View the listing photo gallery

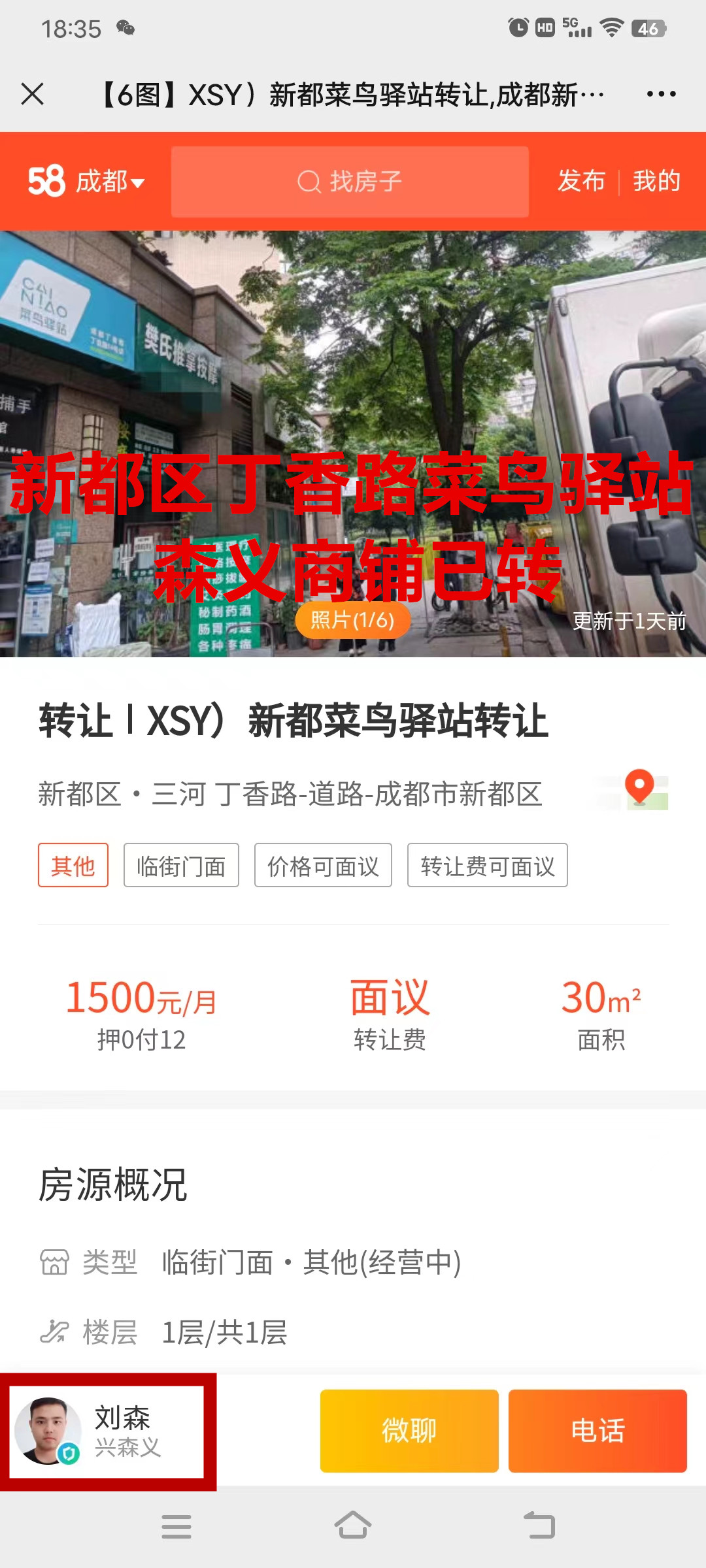tap(352, 444)
